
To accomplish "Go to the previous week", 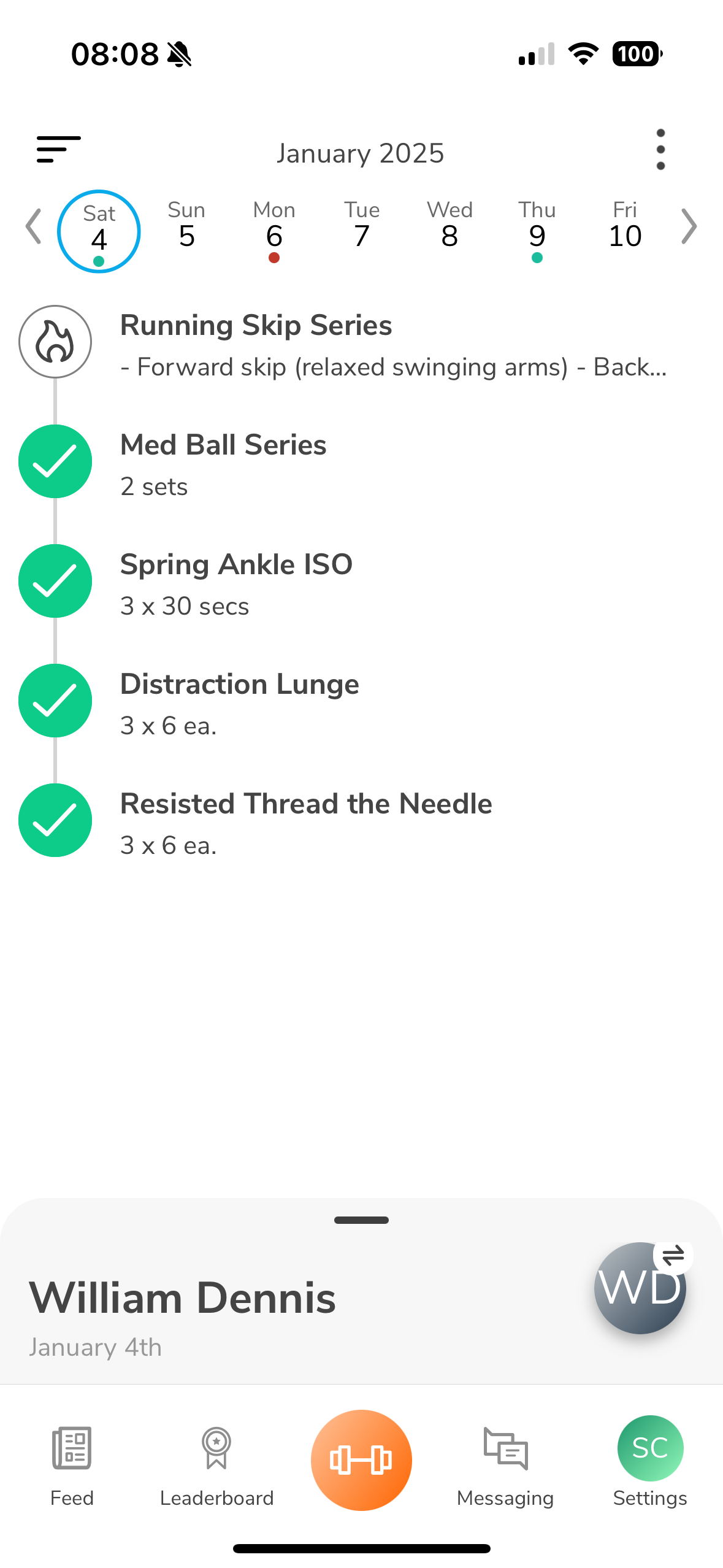I will (x=34, y=226).
